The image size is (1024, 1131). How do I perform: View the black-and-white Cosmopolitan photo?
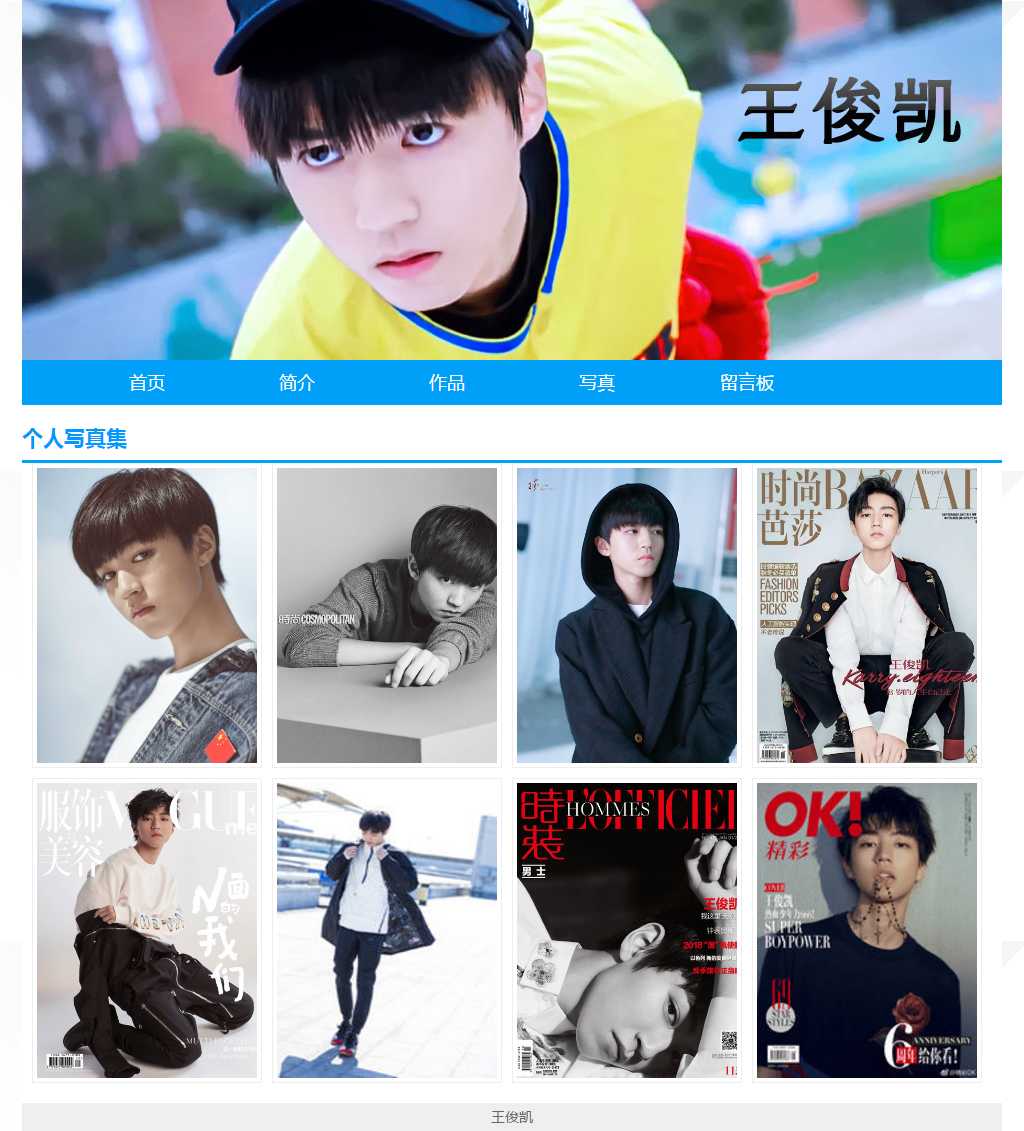click(x=387, y=615)
